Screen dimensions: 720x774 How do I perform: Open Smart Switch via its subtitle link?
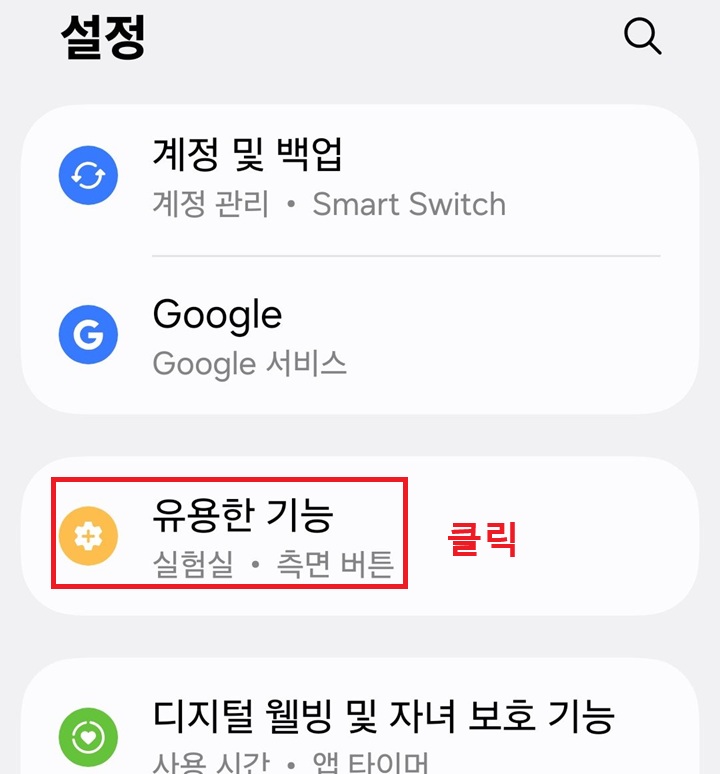coord(410,205)
